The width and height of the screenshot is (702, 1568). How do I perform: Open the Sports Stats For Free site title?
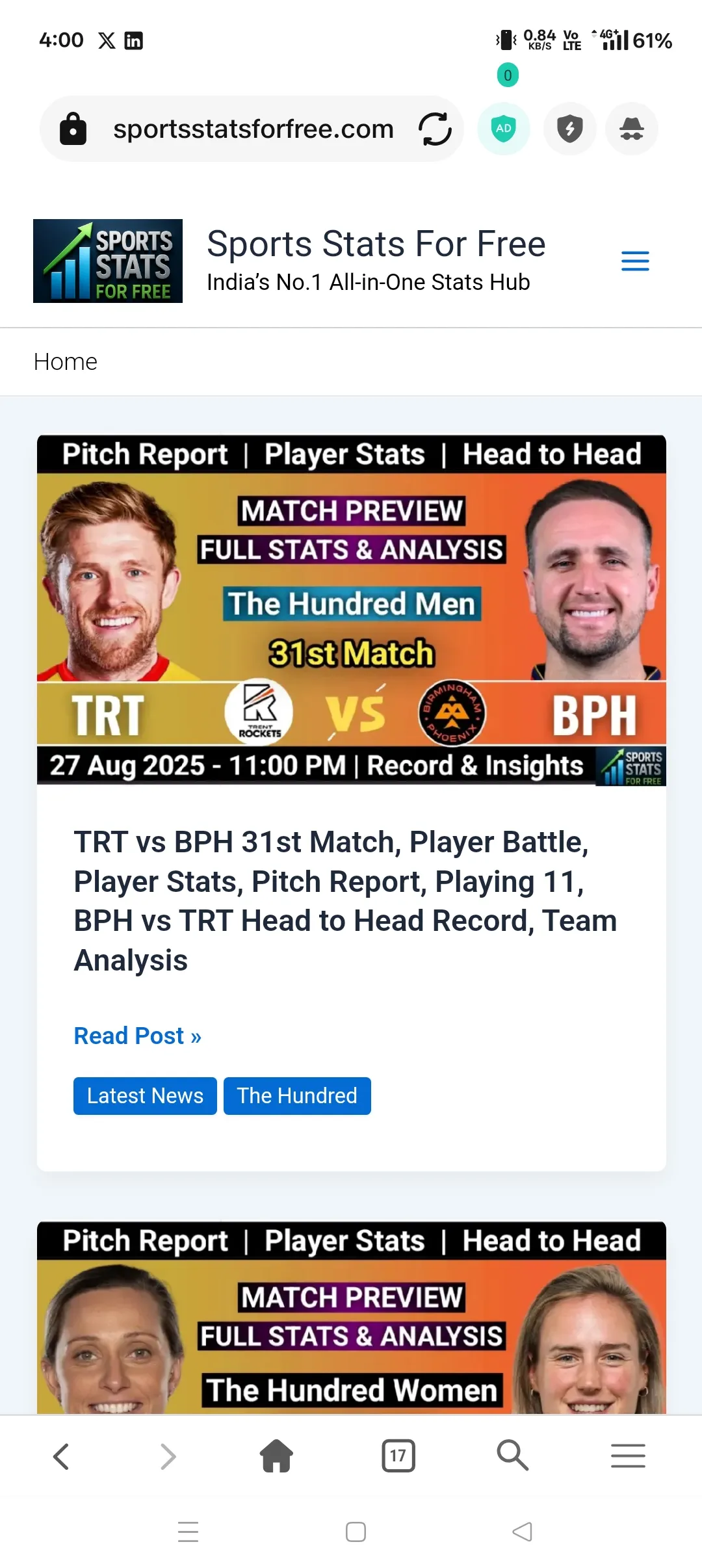click(x=376, y=244)
